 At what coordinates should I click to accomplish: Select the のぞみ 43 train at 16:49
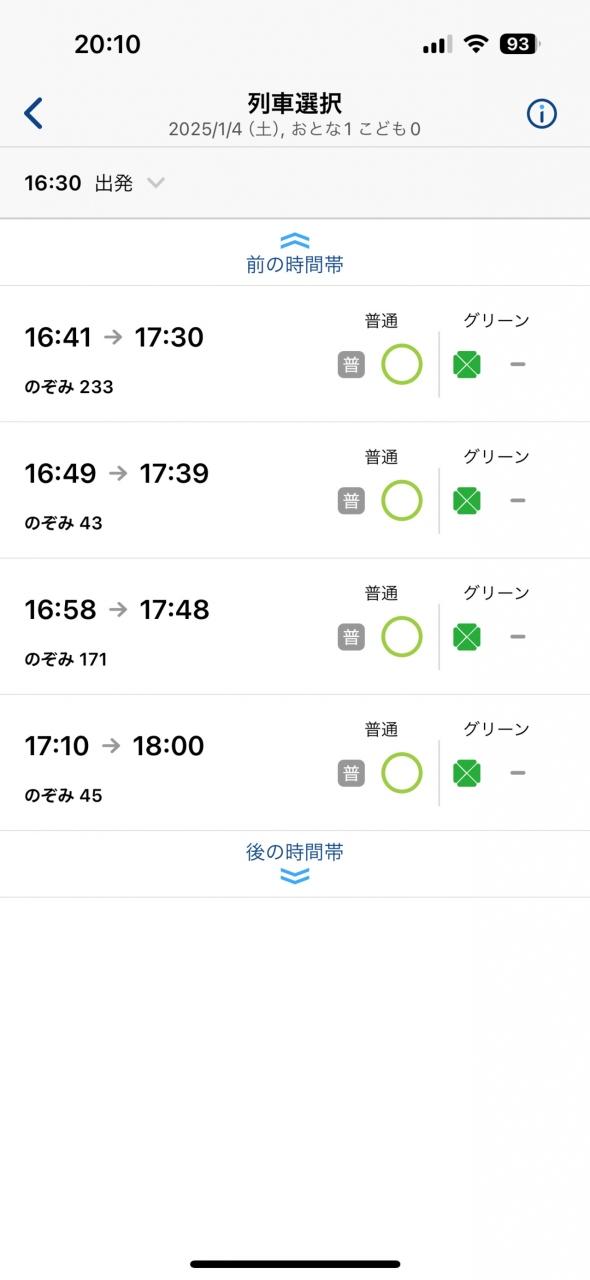click(295, 490)
